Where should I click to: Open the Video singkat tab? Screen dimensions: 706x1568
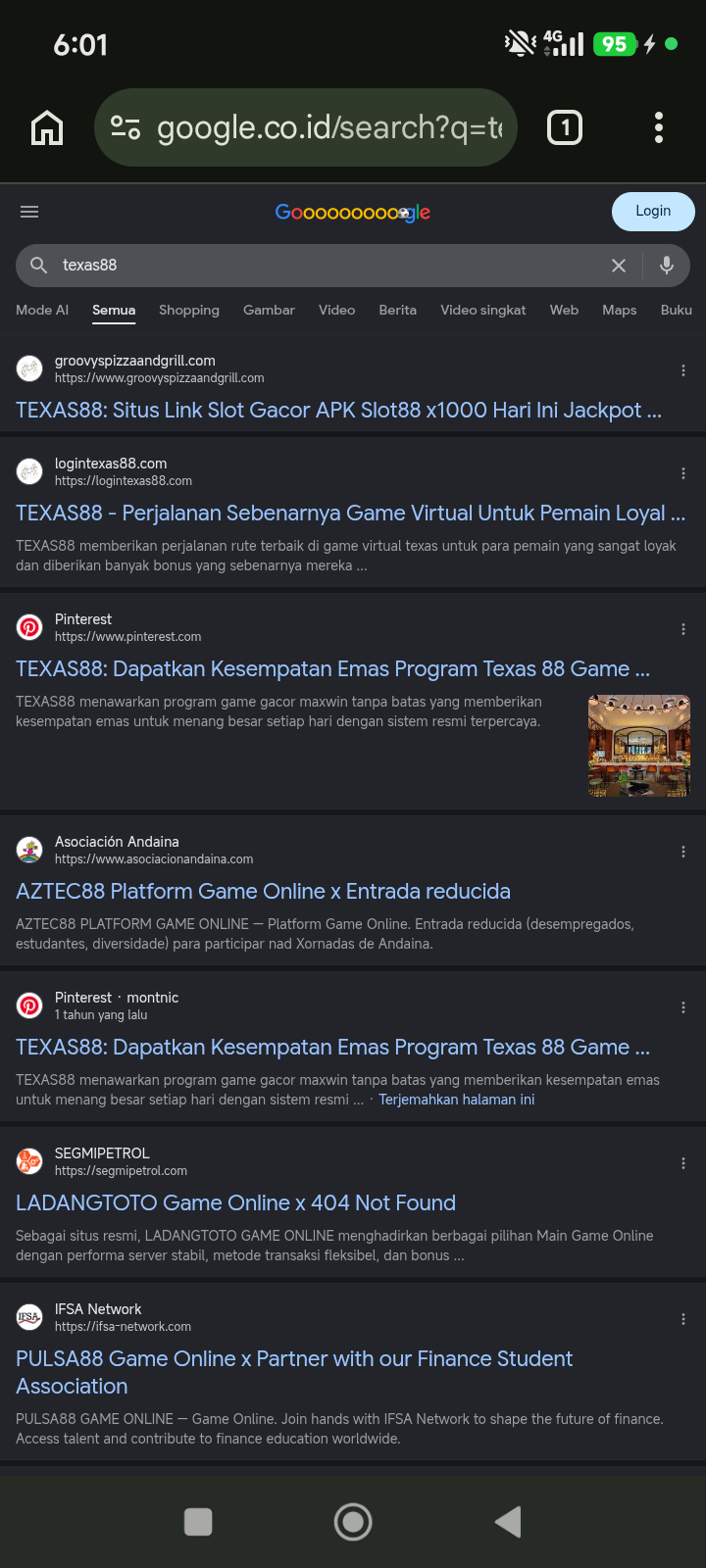[x=483, y=310]
